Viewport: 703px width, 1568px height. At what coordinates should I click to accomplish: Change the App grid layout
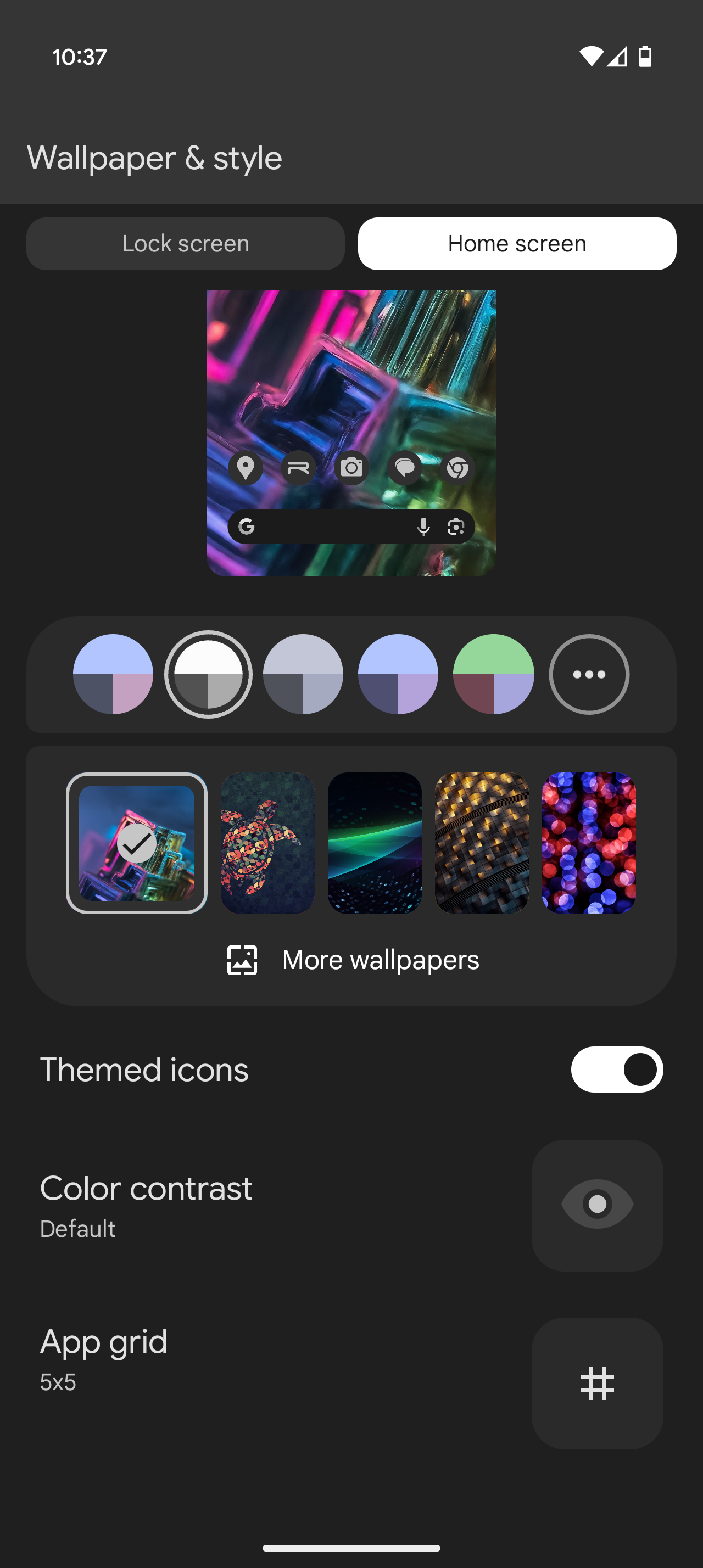coord(597,1383)
